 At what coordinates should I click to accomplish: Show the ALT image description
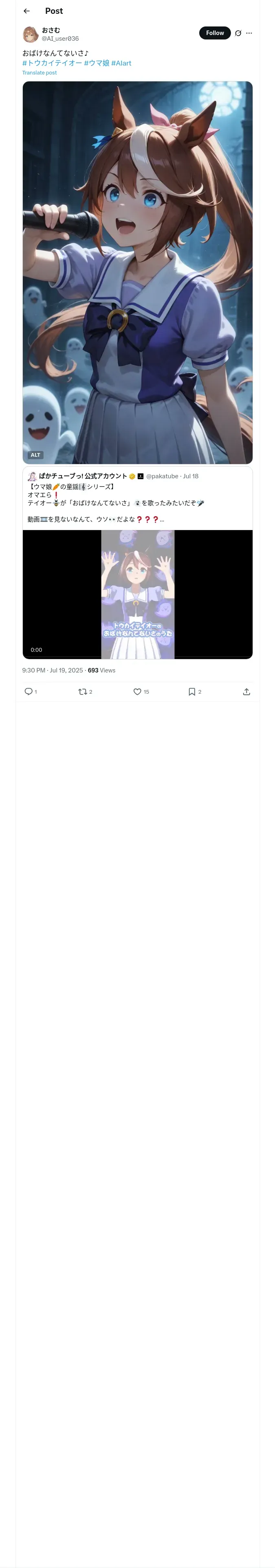click(x=35, y=455)
